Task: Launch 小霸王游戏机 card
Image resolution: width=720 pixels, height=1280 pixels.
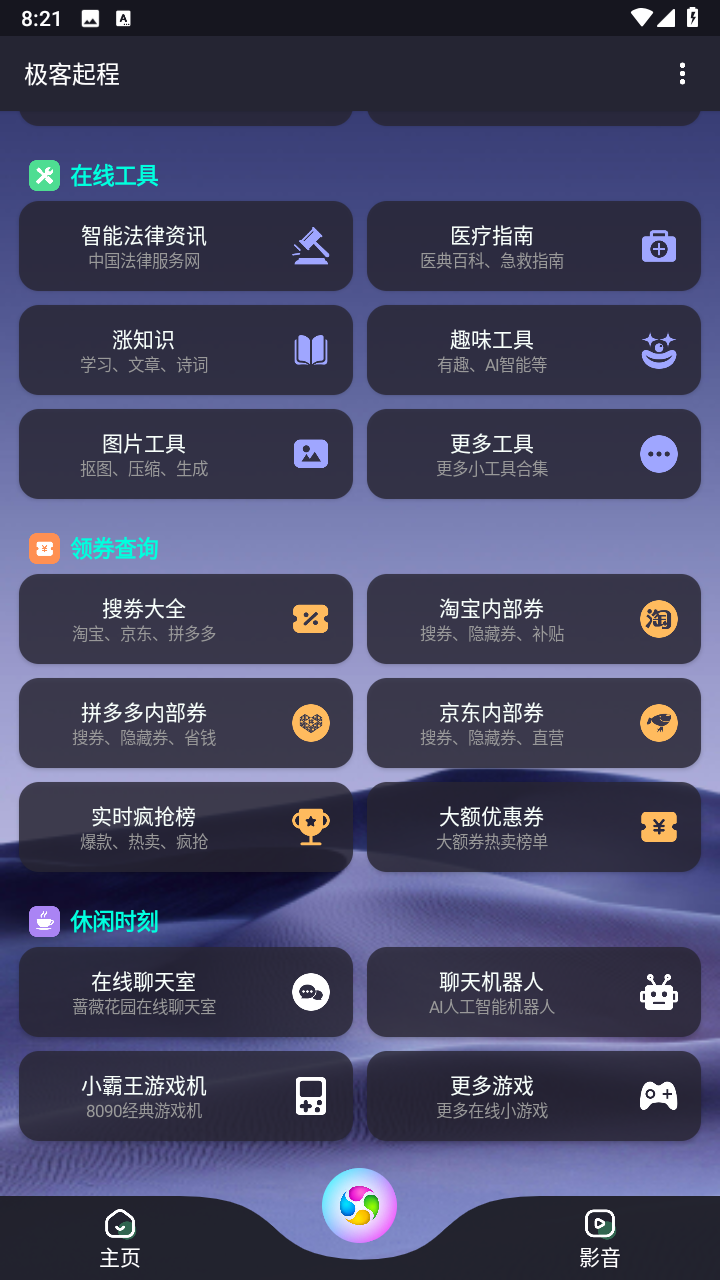Action: tap(186, 1096)
